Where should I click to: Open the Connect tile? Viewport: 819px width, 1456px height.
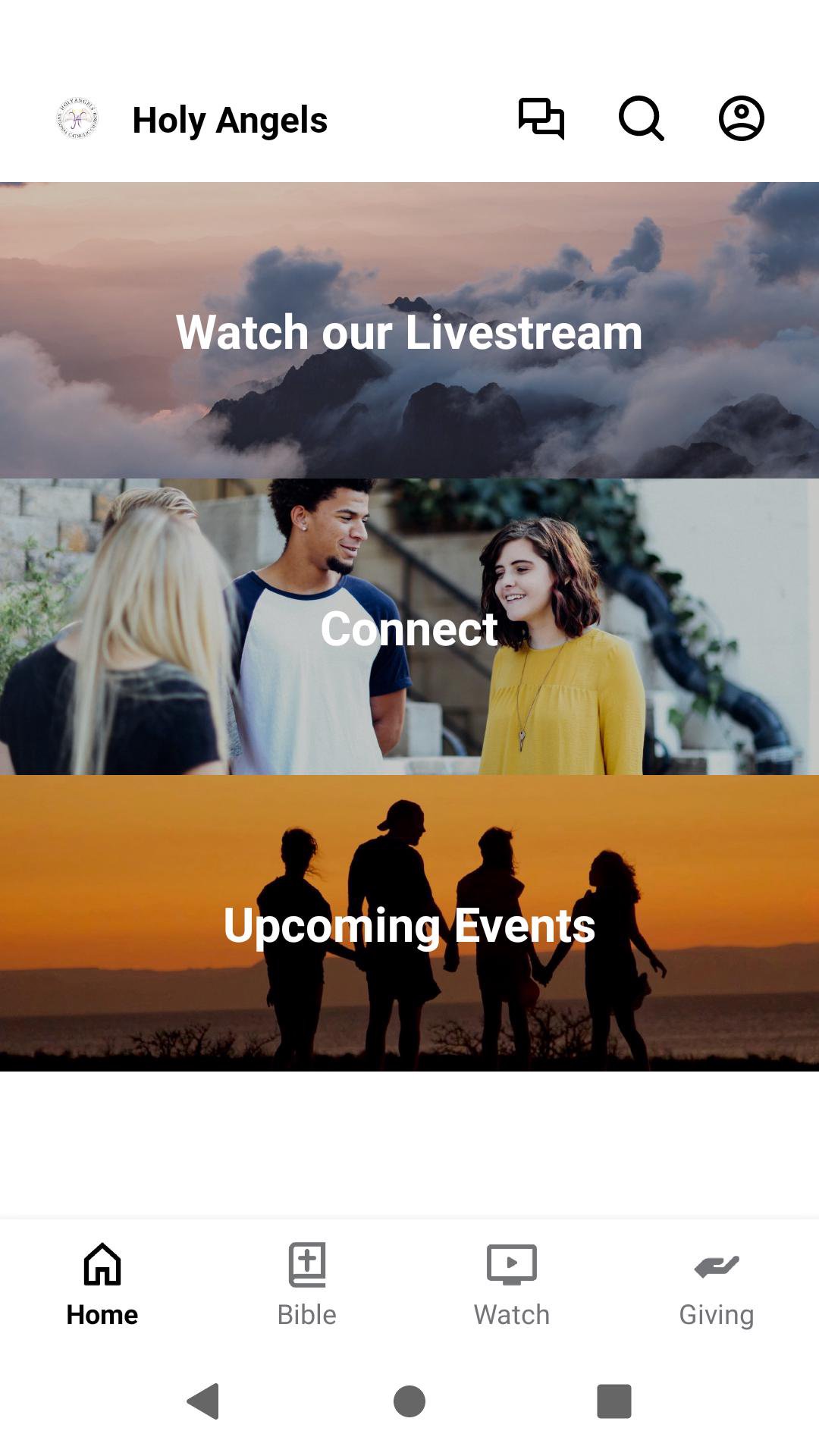[409, 627]
